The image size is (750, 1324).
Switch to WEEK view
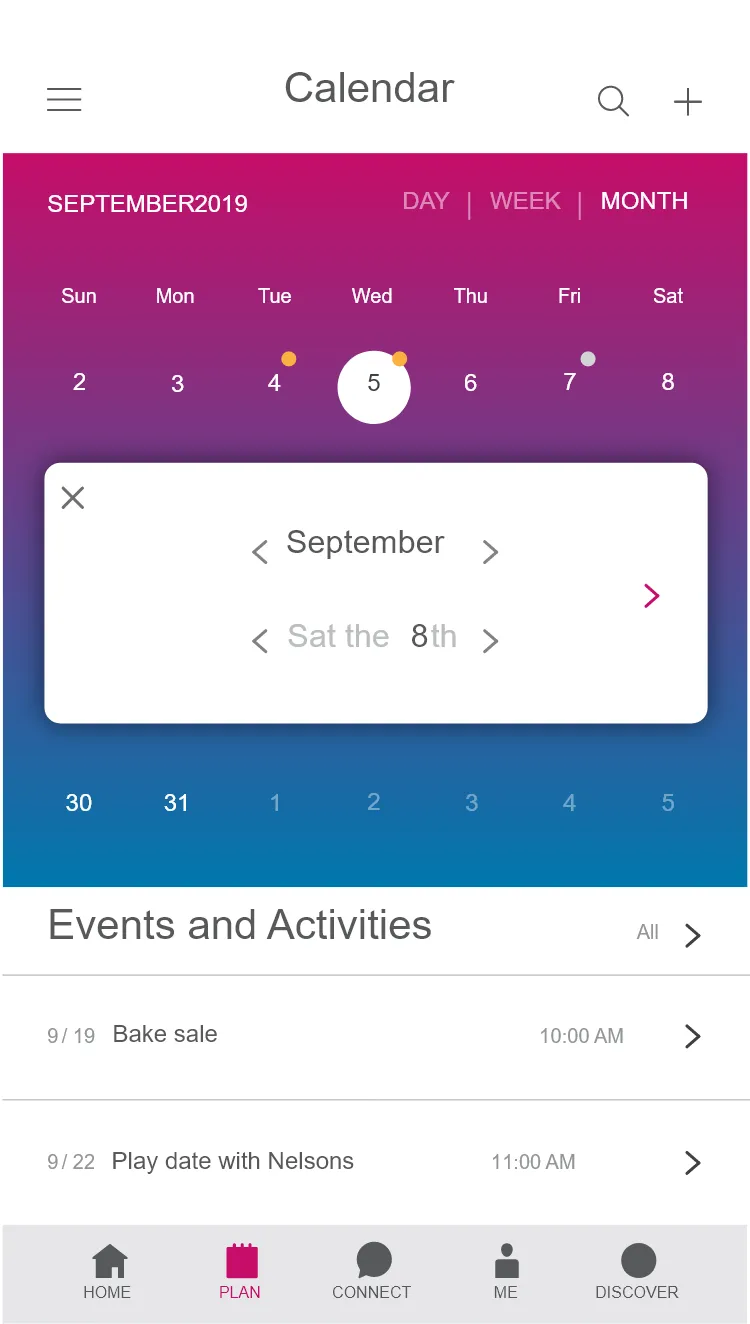coord(525,201)
